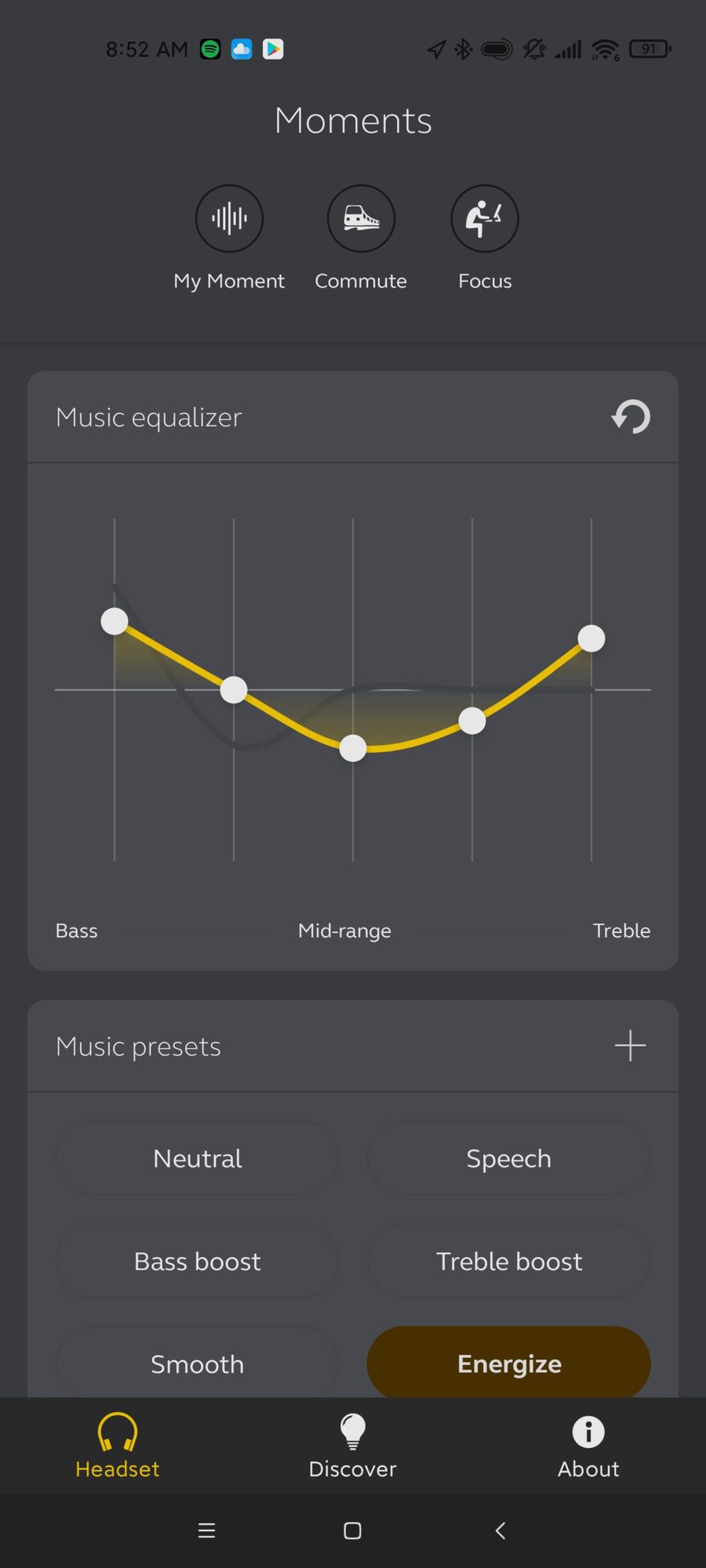Go to the Headset tab
Screen dimensions: 706x1568
click(118, 1445)
